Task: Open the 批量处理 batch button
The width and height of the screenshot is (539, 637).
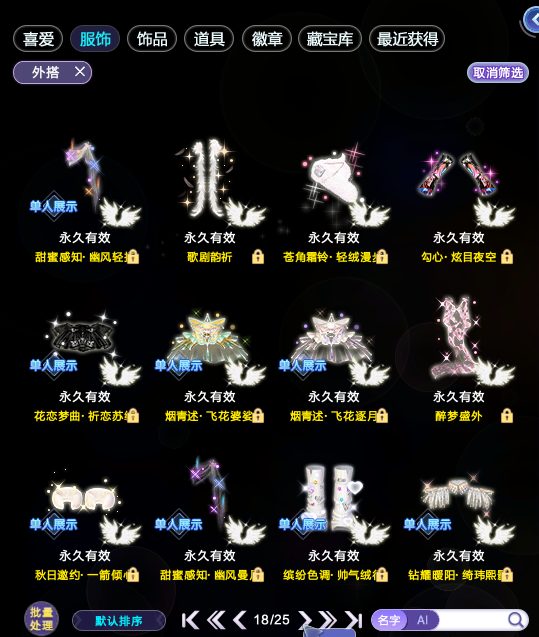Action: point(41,619)
